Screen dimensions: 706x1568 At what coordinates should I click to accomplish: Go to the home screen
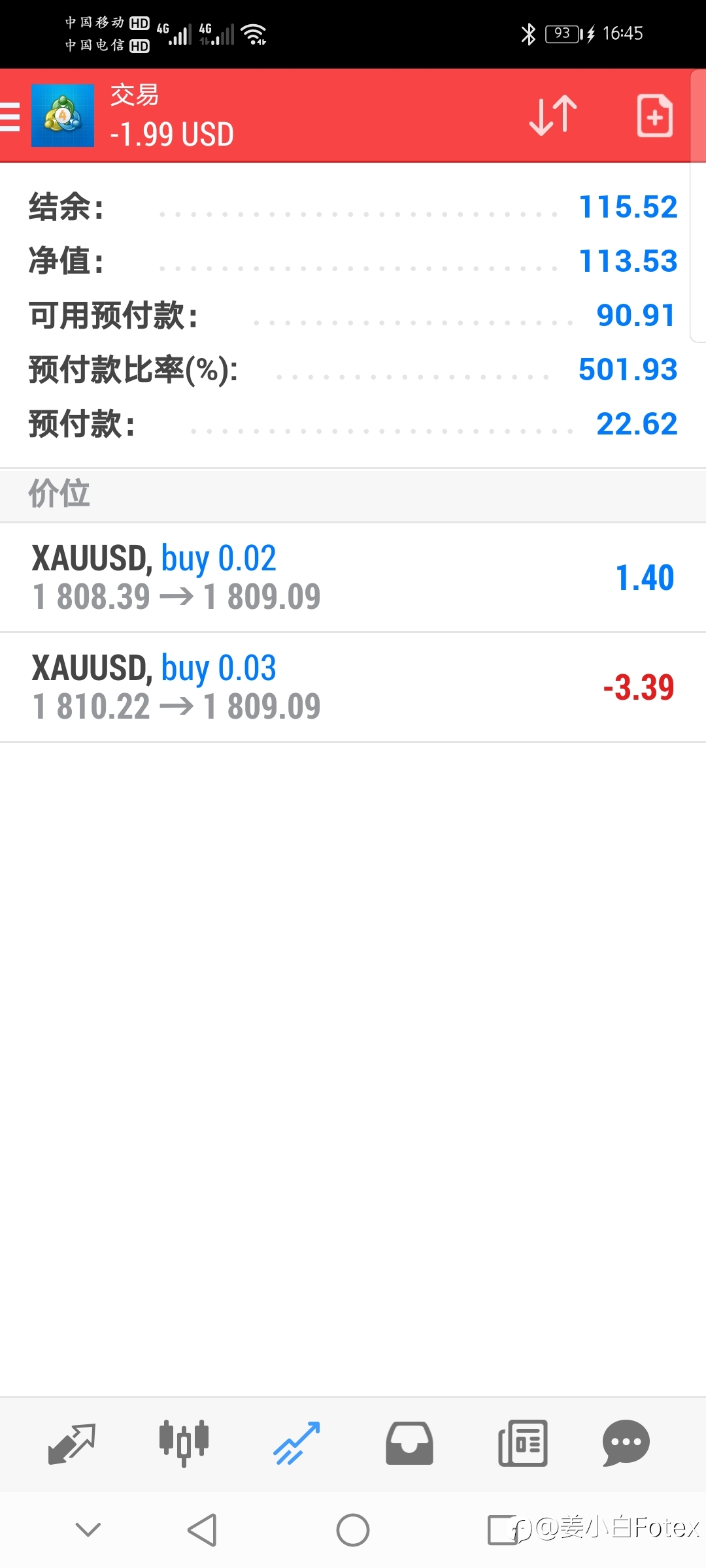(353, 1530)
